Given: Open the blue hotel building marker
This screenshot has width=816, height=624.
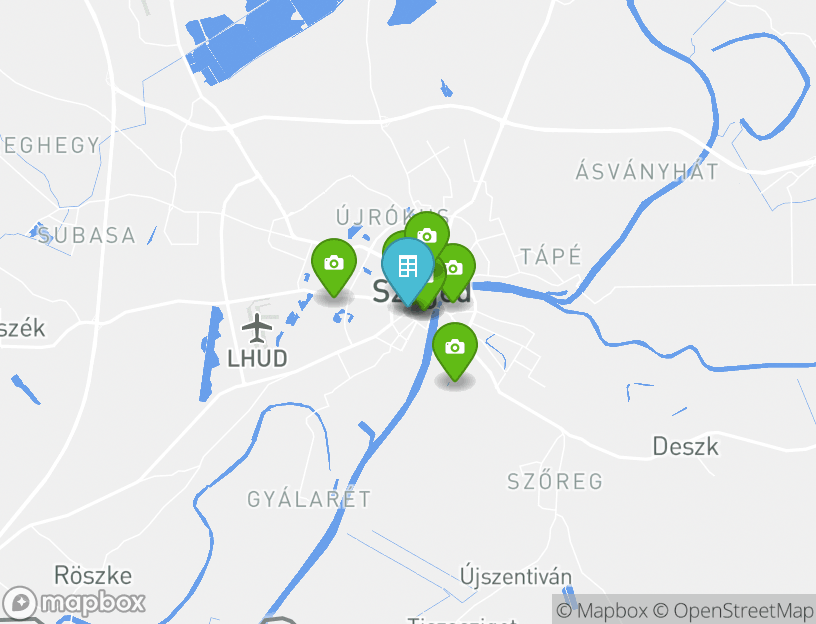Looking at the screenshot, I should click(x=407, y=267).
